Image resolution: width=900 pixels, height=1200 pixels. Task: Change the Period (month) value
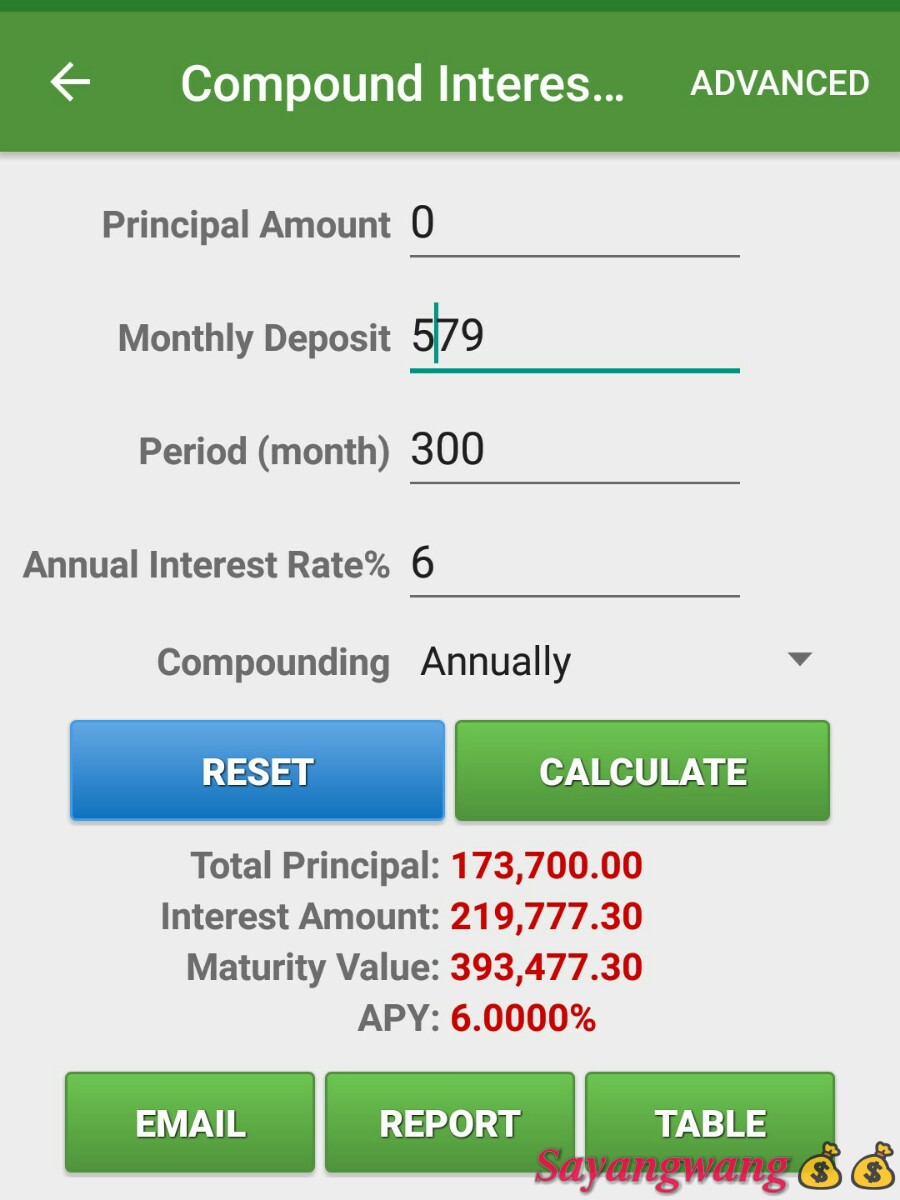click(574, 450)
